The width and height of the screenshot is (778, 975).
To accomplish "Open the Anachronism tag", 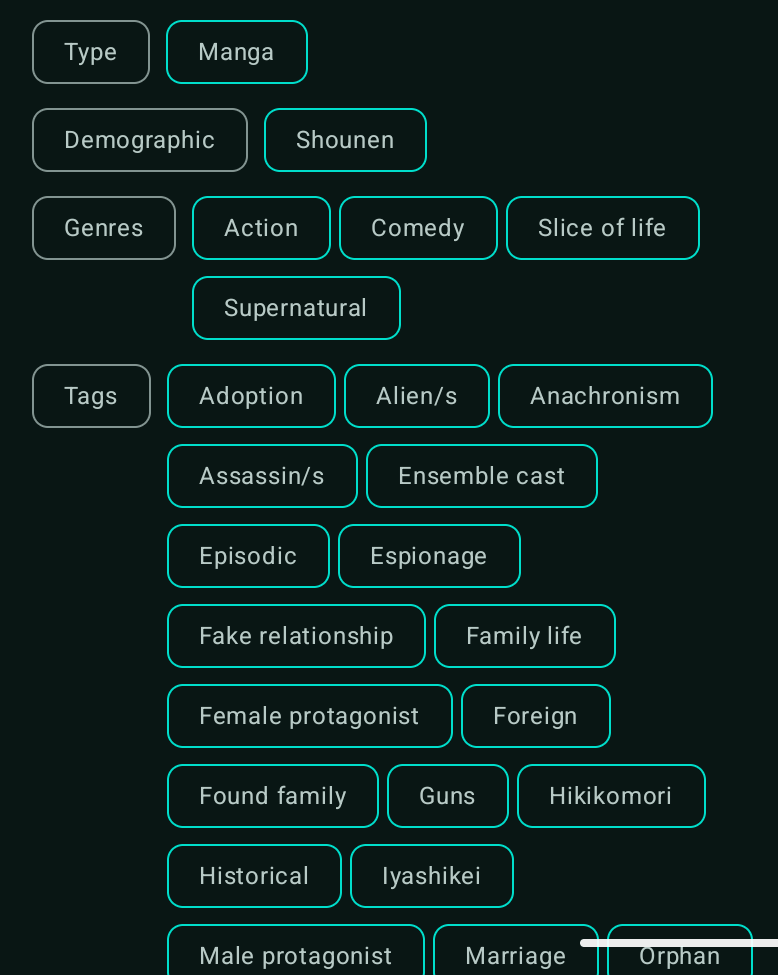I will coord(605,396).
